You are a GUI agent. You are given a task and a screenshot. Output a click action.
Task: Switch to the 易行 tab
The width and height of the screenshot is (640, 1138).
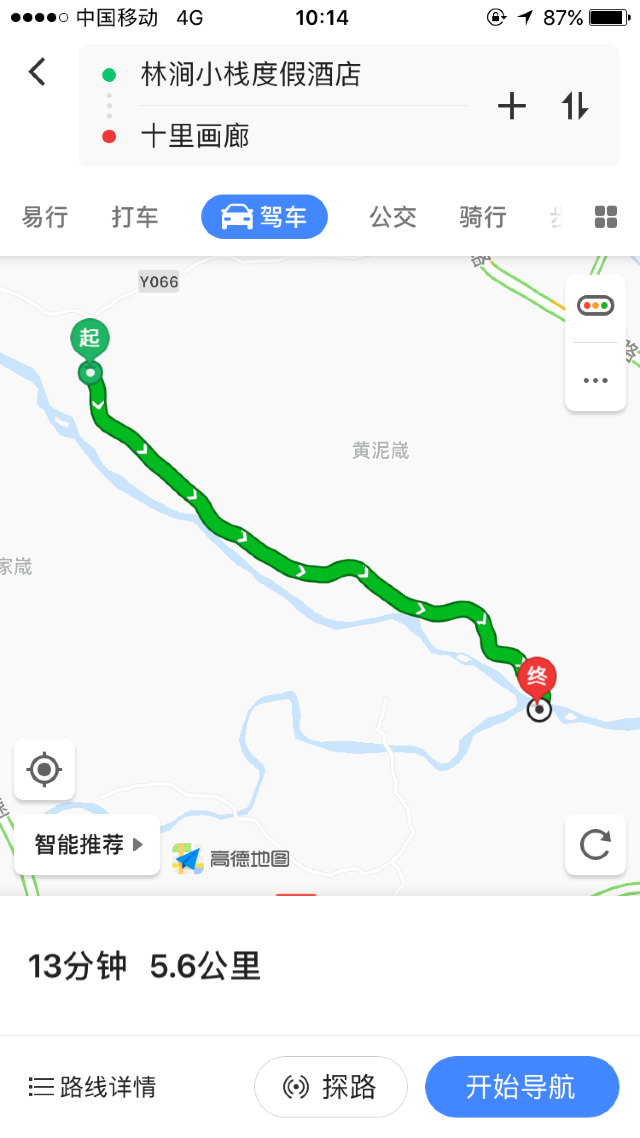tap(45, 217)
